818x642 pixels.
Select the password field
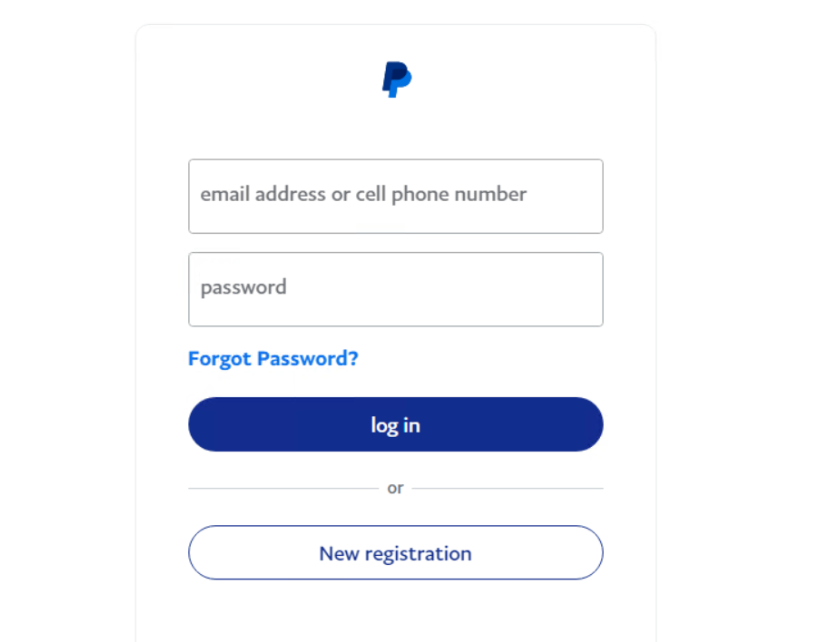[x=395, y=289]
